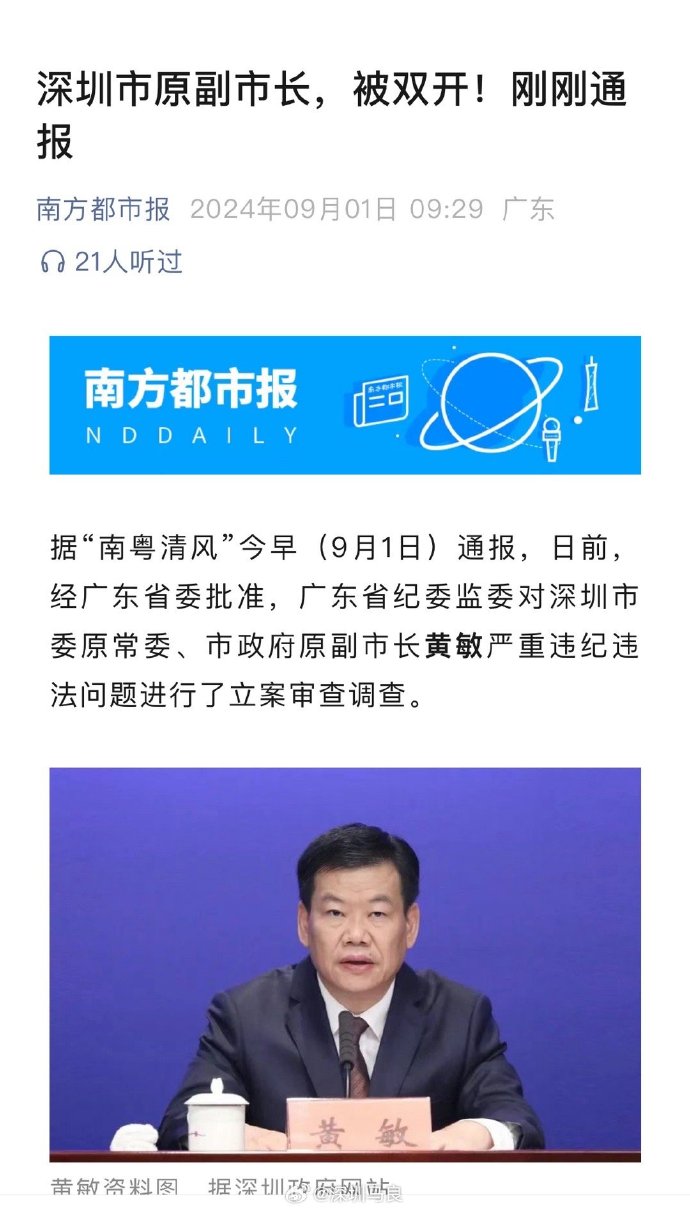Viewport: 690px width, 1210px height.
Task: Open the 南方都市报 account link
Action: [x=104, y=209]
